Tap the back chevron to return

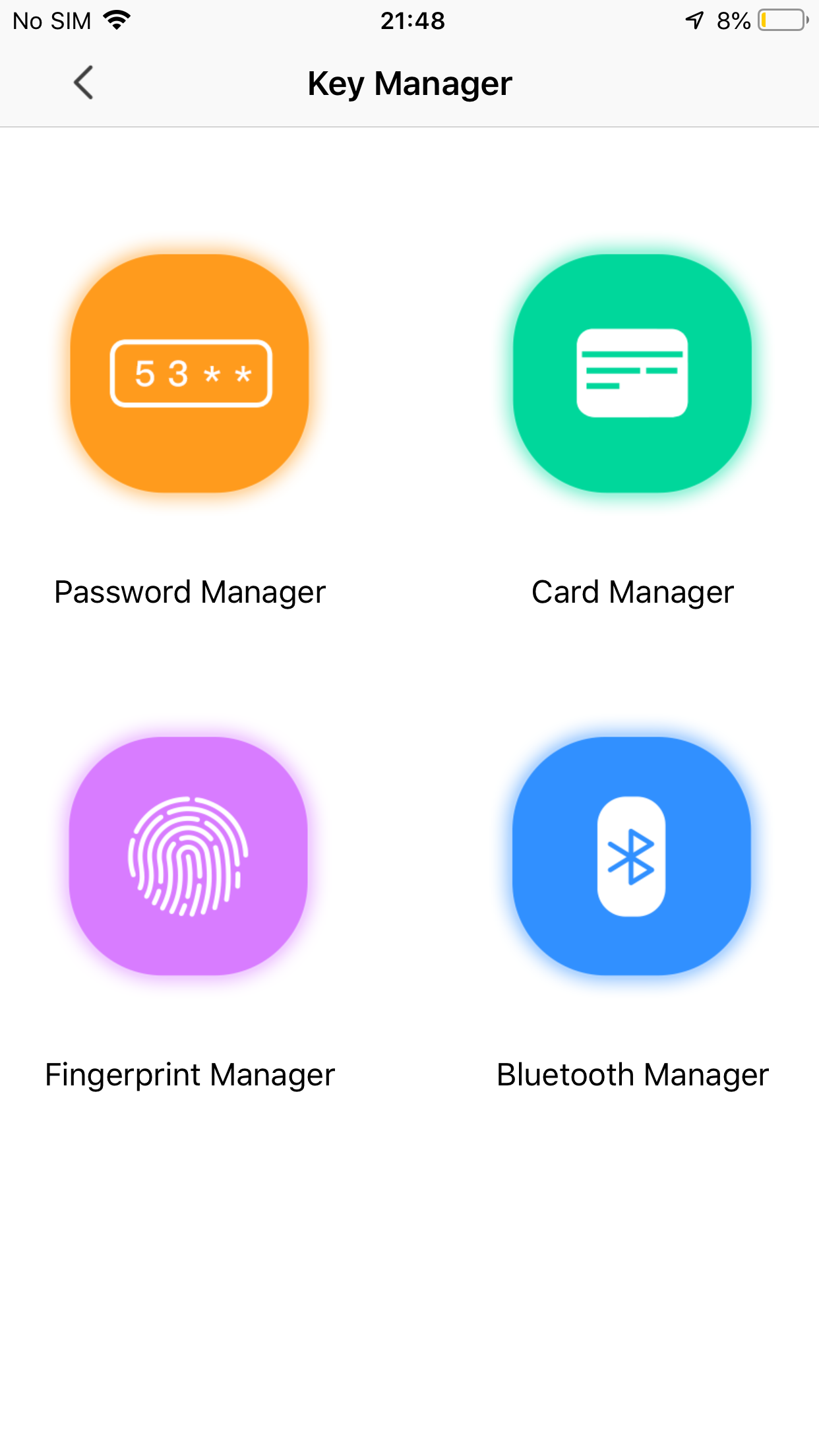pos(82,83)
